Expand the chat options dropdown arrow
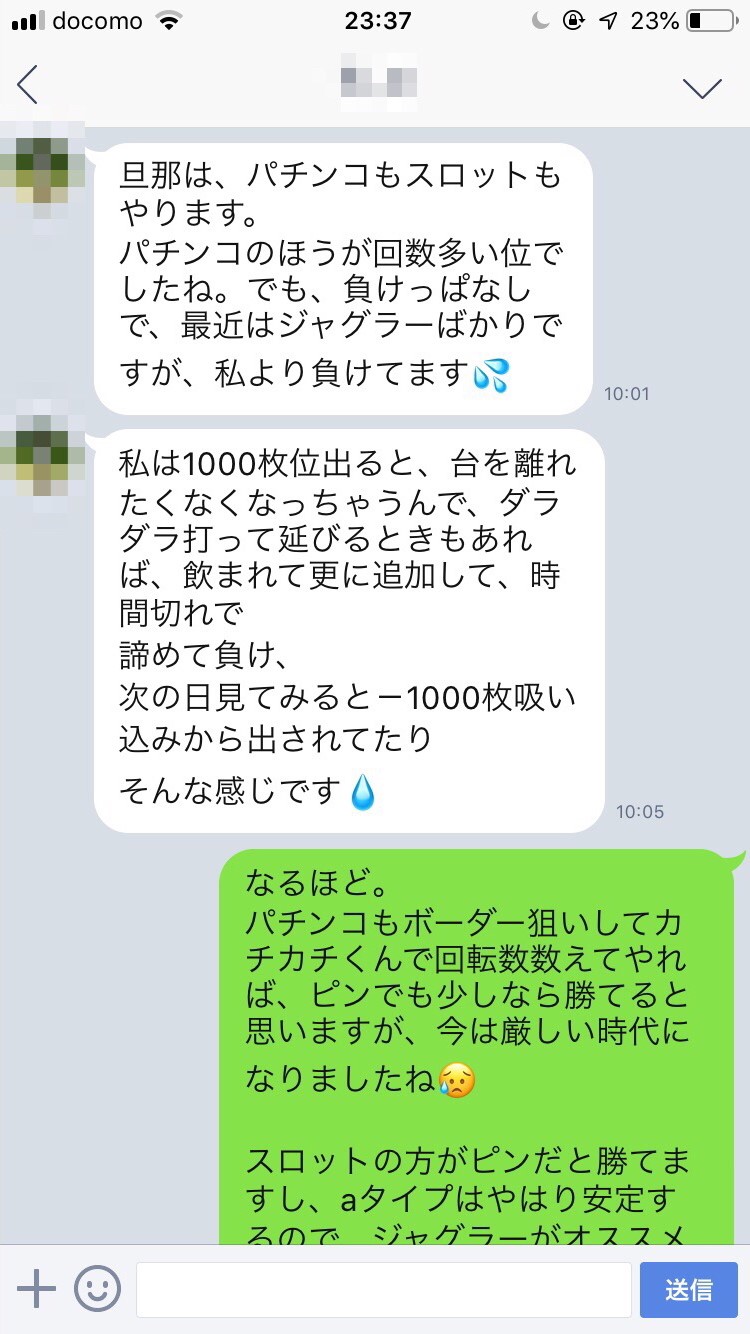Image resolution: width=750 pixels, height=1334 pixels. pyautogui.click(x=702, y=87)
